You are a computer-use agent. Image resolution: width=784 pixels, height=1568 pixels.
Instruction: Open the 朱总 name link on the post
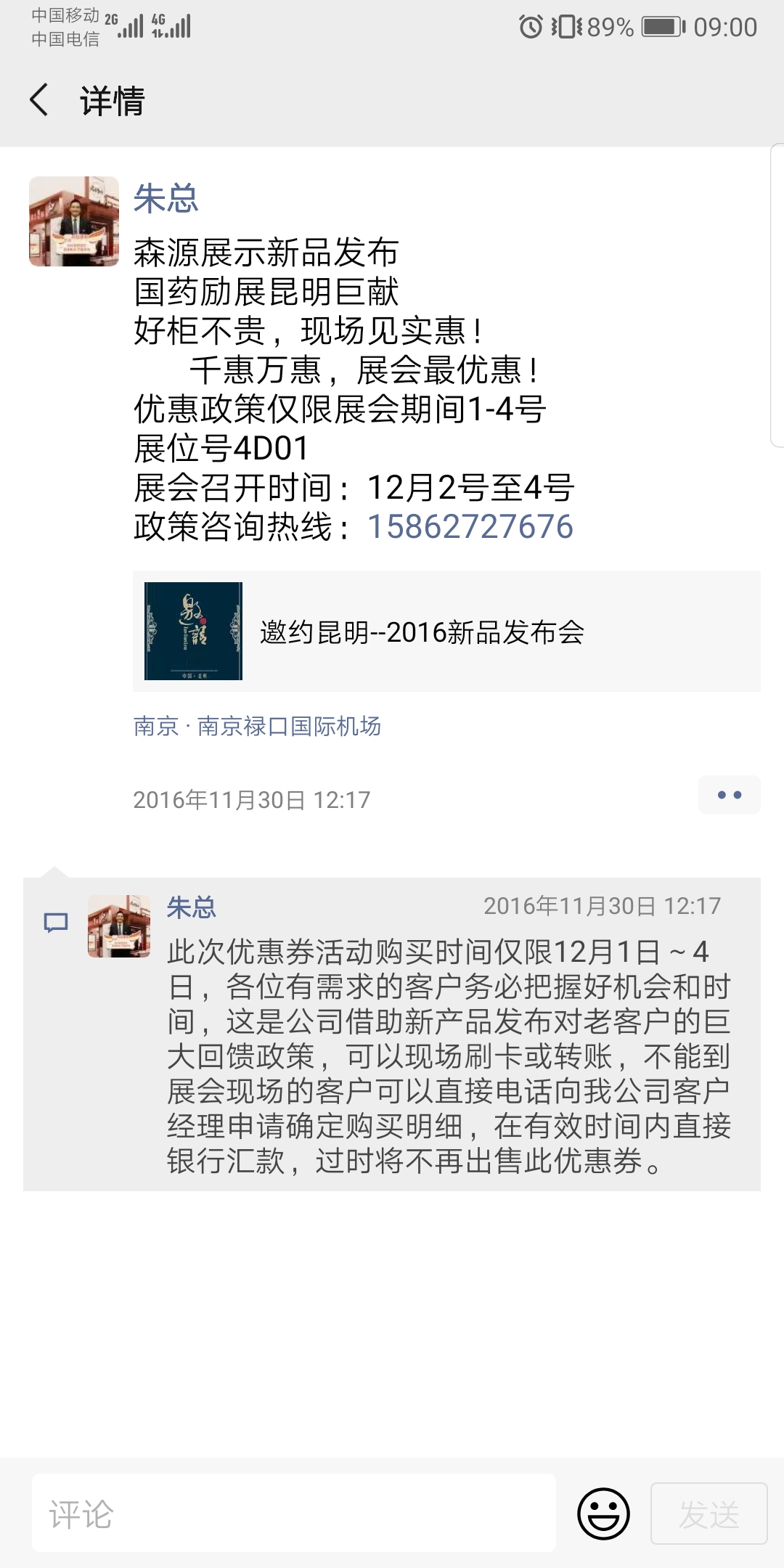click(166, 197)
